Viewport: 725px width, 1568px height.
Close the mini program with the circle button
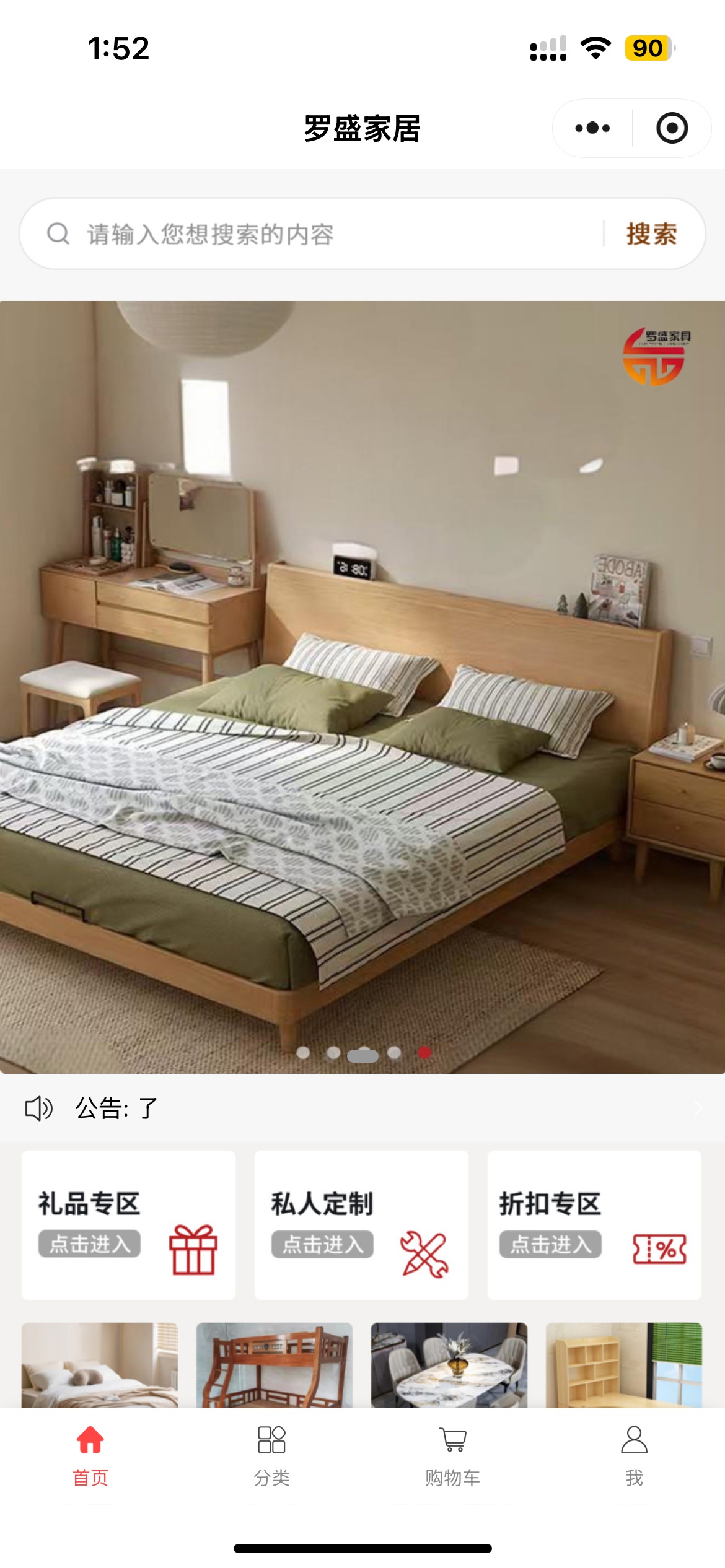672,128
